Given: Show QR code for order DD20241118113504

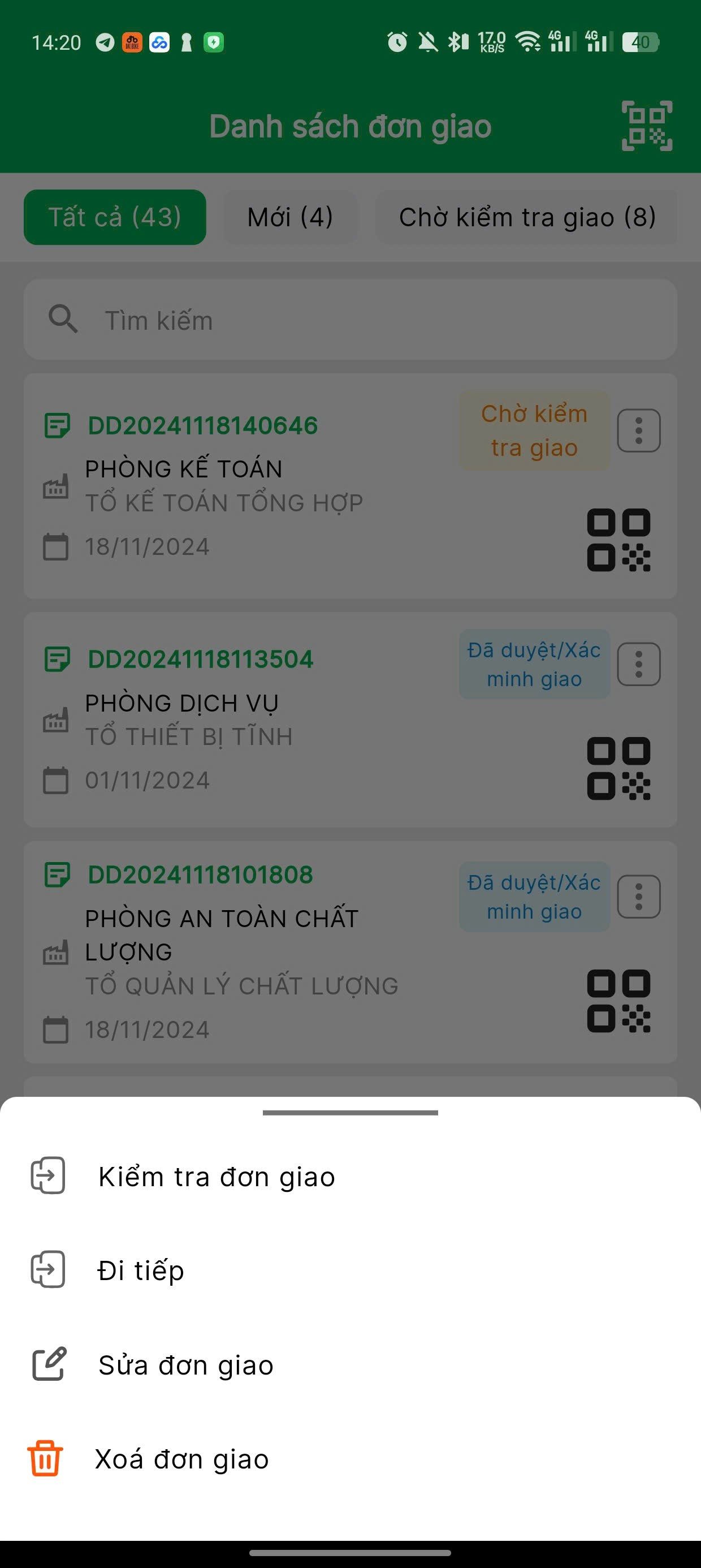Looking at the screenshot, I should pos(618,768).
